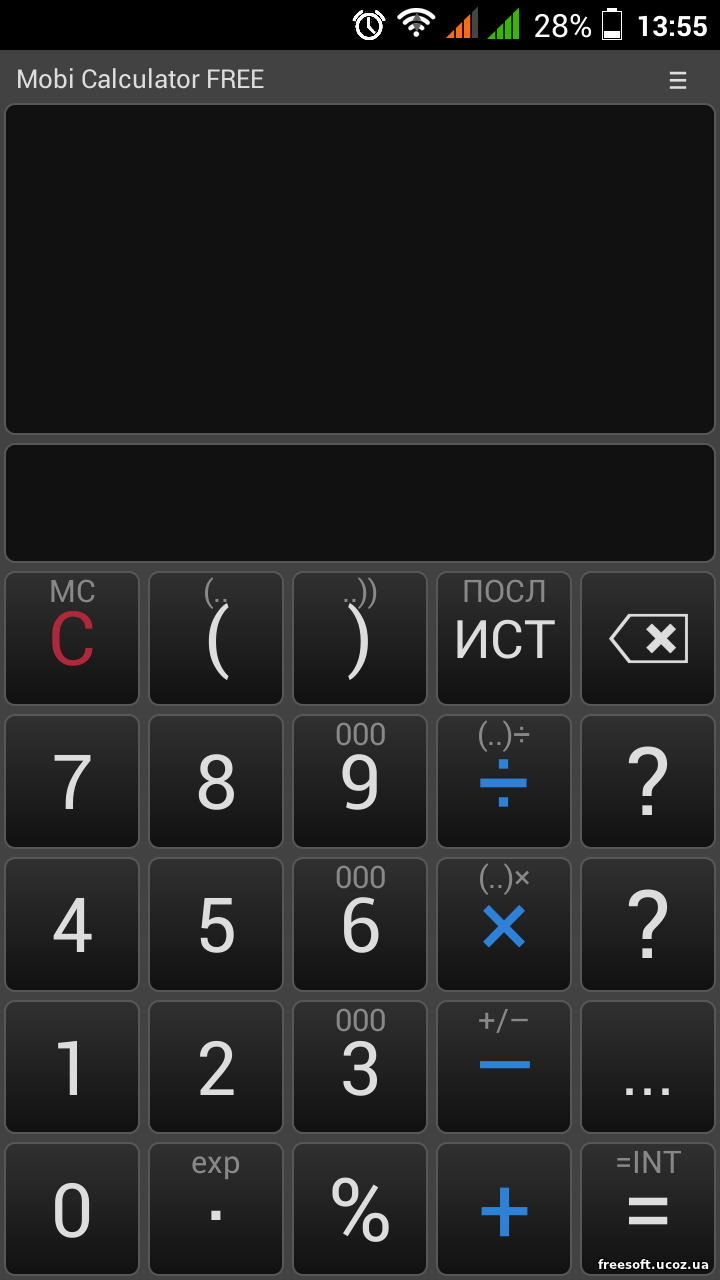Viewport: 720px width, 1280px height.
Task: Select the plus operator
Action: 504,1210
